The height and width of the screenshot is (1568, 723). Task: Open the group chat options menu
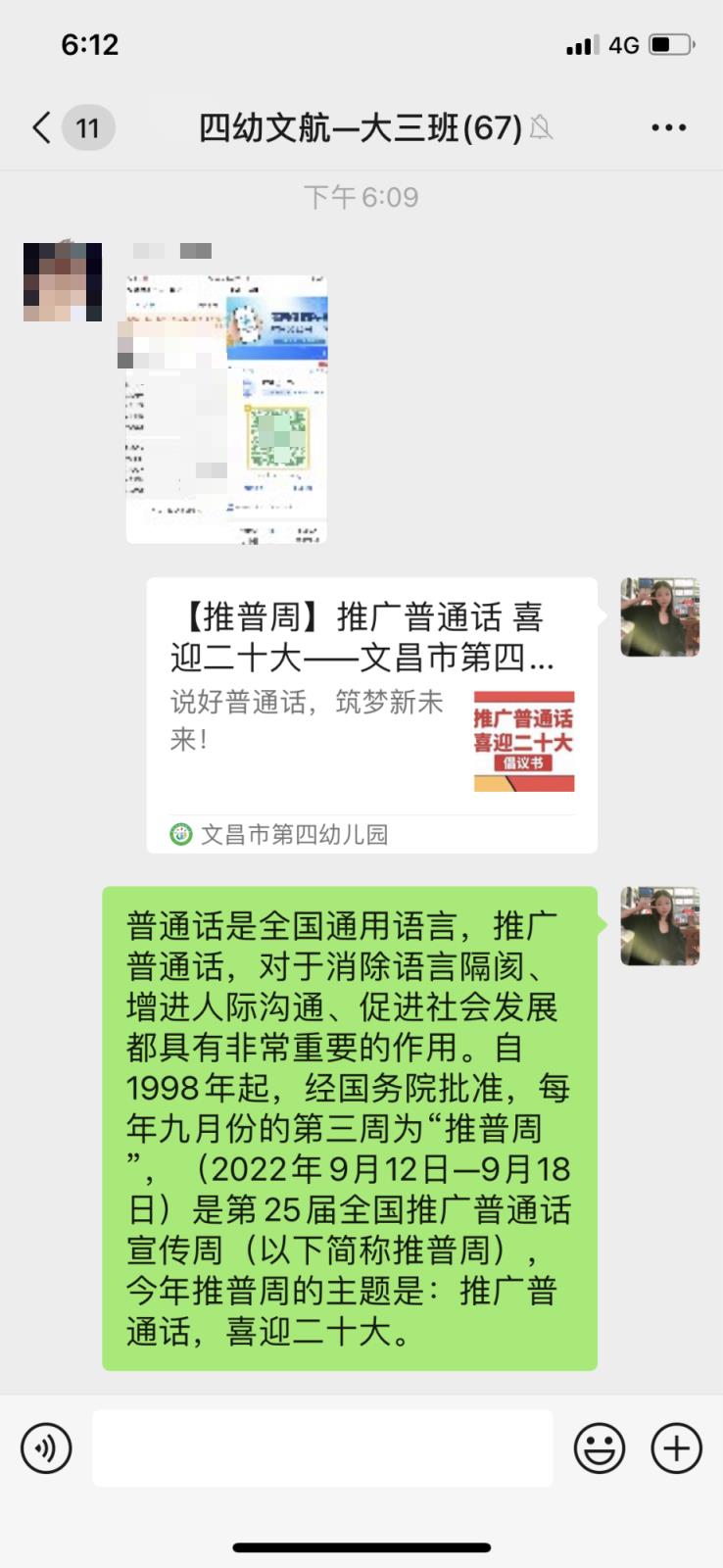(668, 127)
